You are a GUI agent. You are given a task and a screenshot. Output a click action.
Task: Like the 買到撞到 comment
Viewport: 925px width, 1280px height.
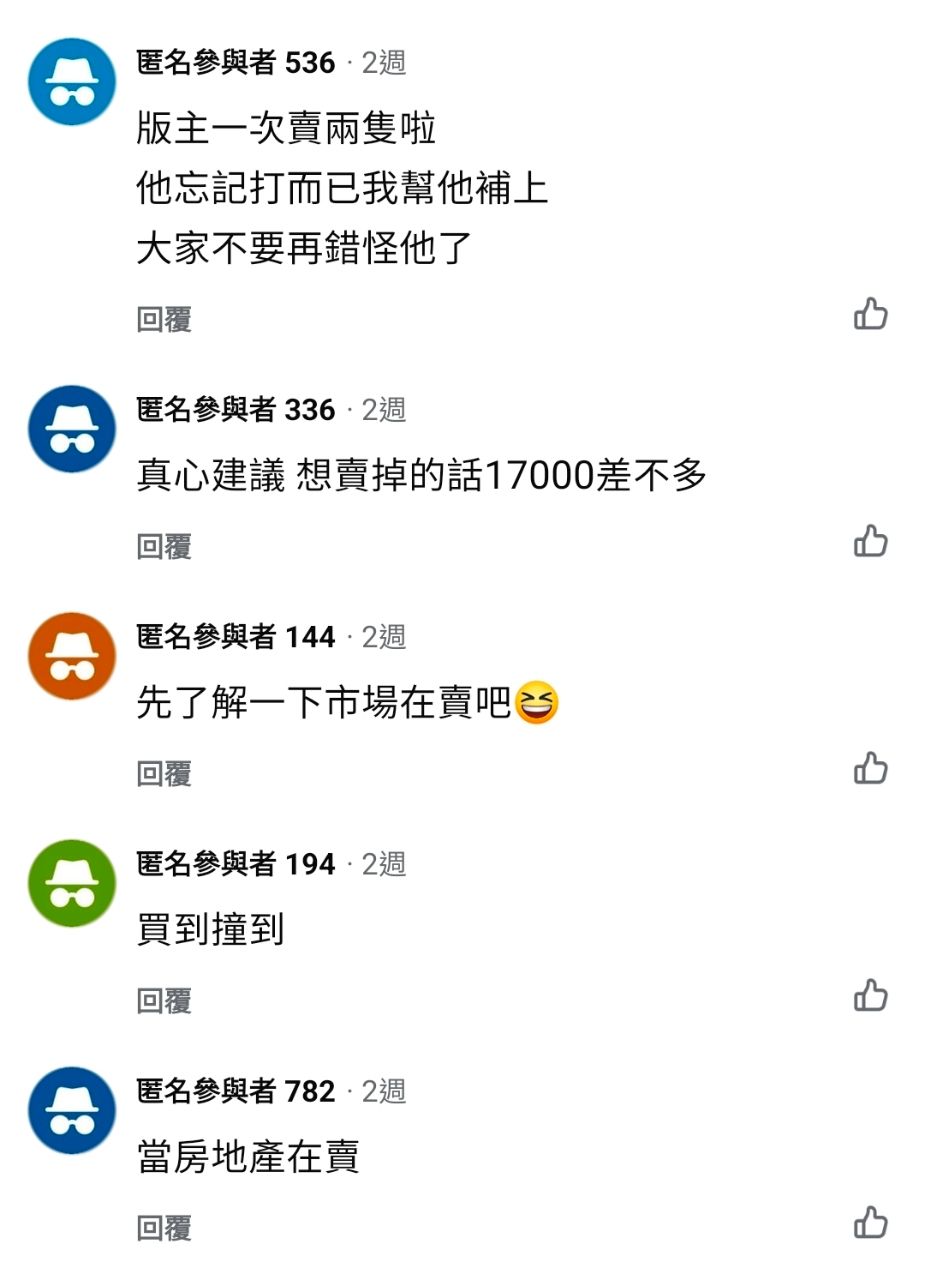tap(871, 995)
